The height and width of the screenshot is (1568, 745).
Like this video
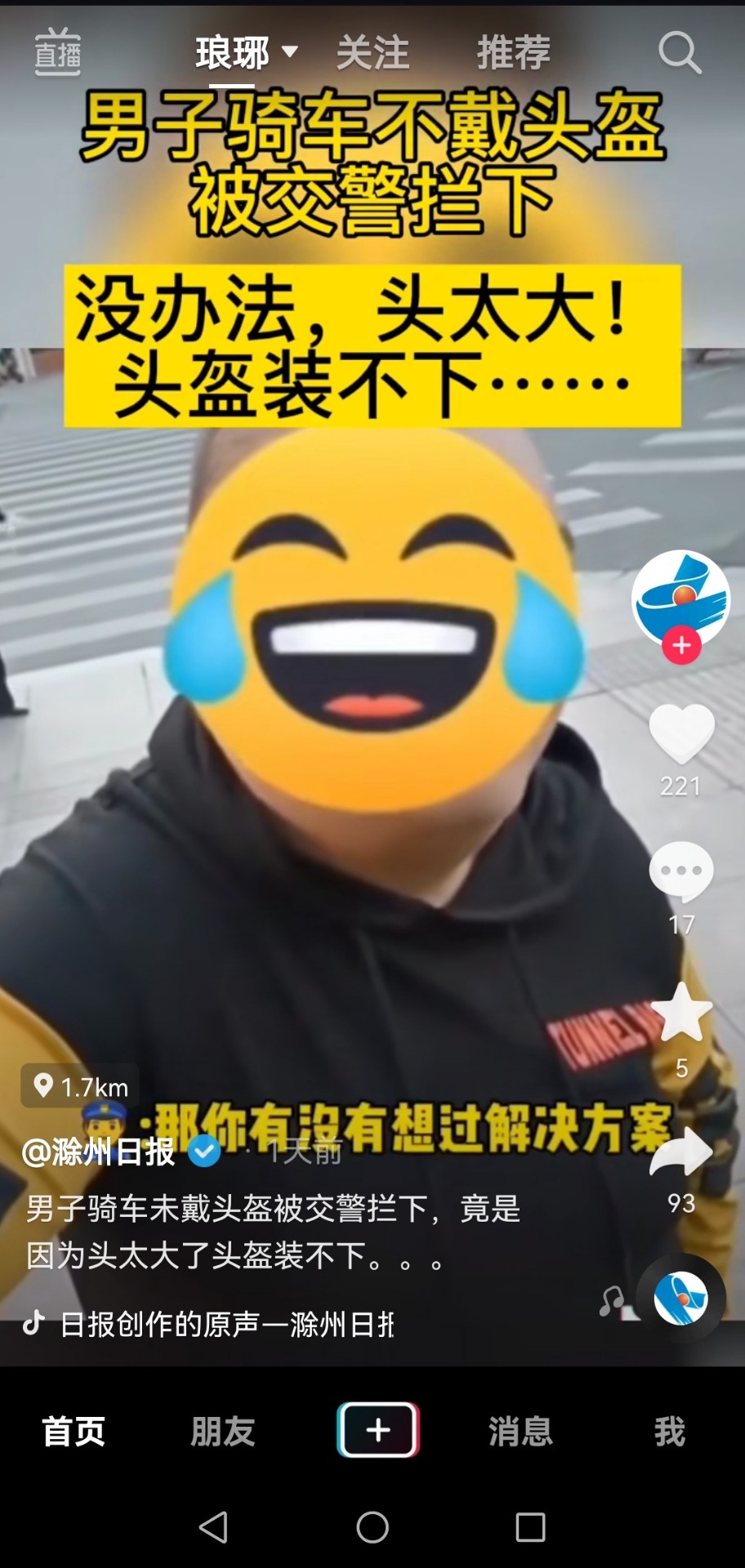pyautogui.click(x=681, y=733)
